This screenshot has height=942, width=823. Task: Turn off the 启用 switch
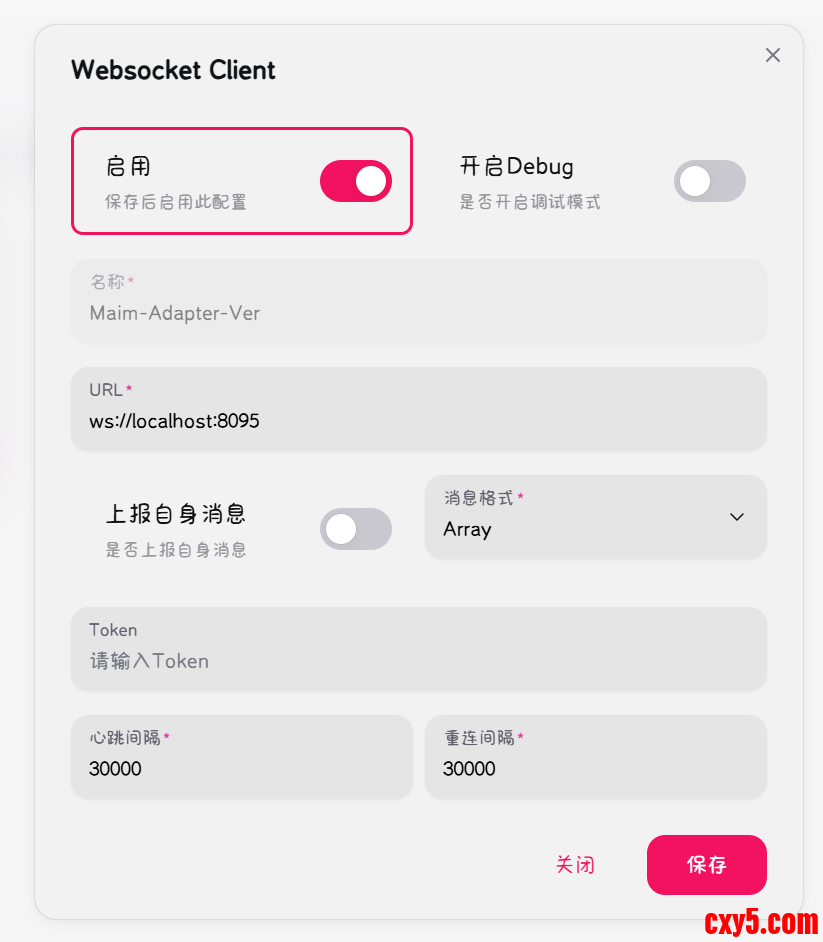[x=355, y=181]
